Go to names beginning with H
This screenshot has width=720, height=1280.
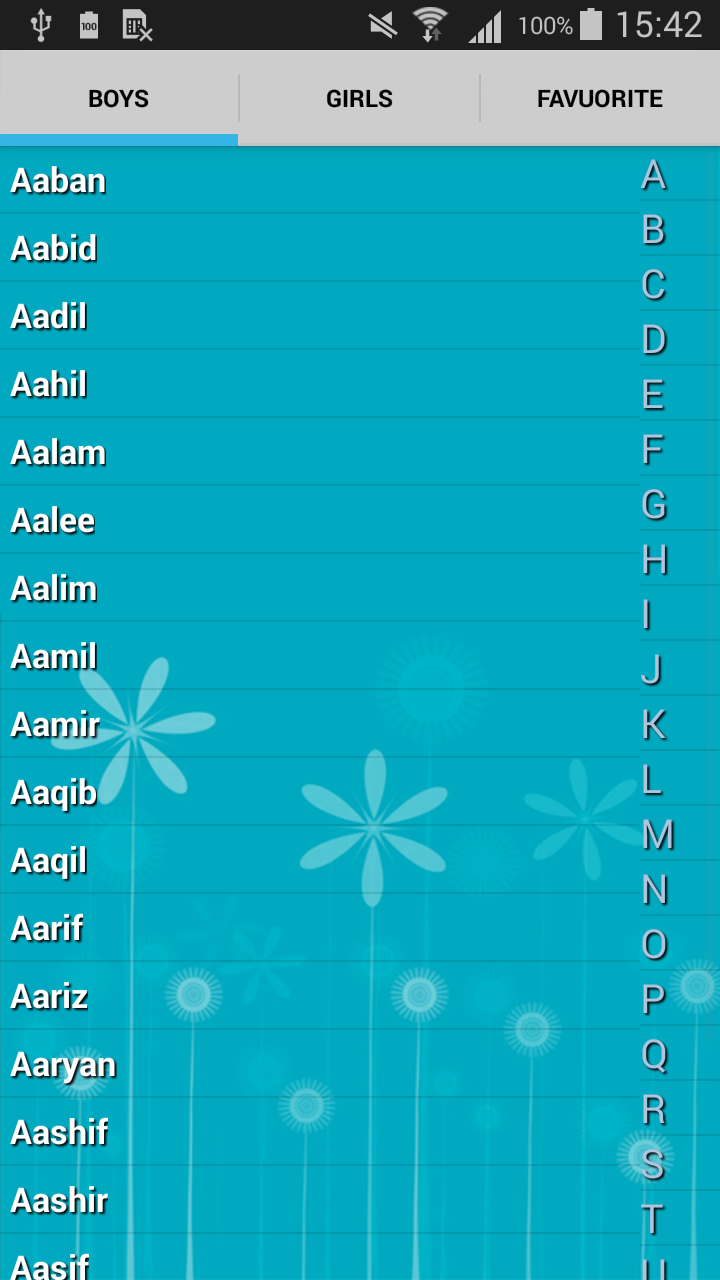[x=654, y=560]
